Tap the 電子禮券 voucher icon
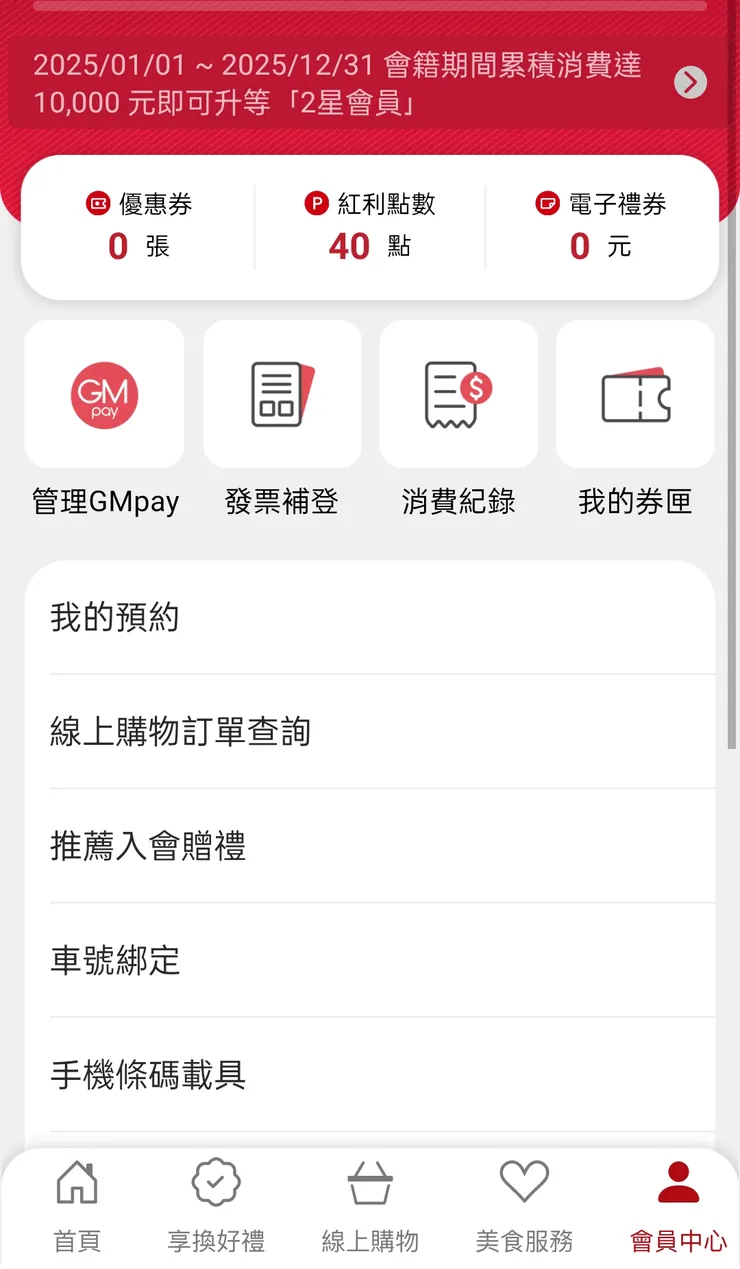The width and height of the screenshot is (740, 1269). [x=547, y=204]
